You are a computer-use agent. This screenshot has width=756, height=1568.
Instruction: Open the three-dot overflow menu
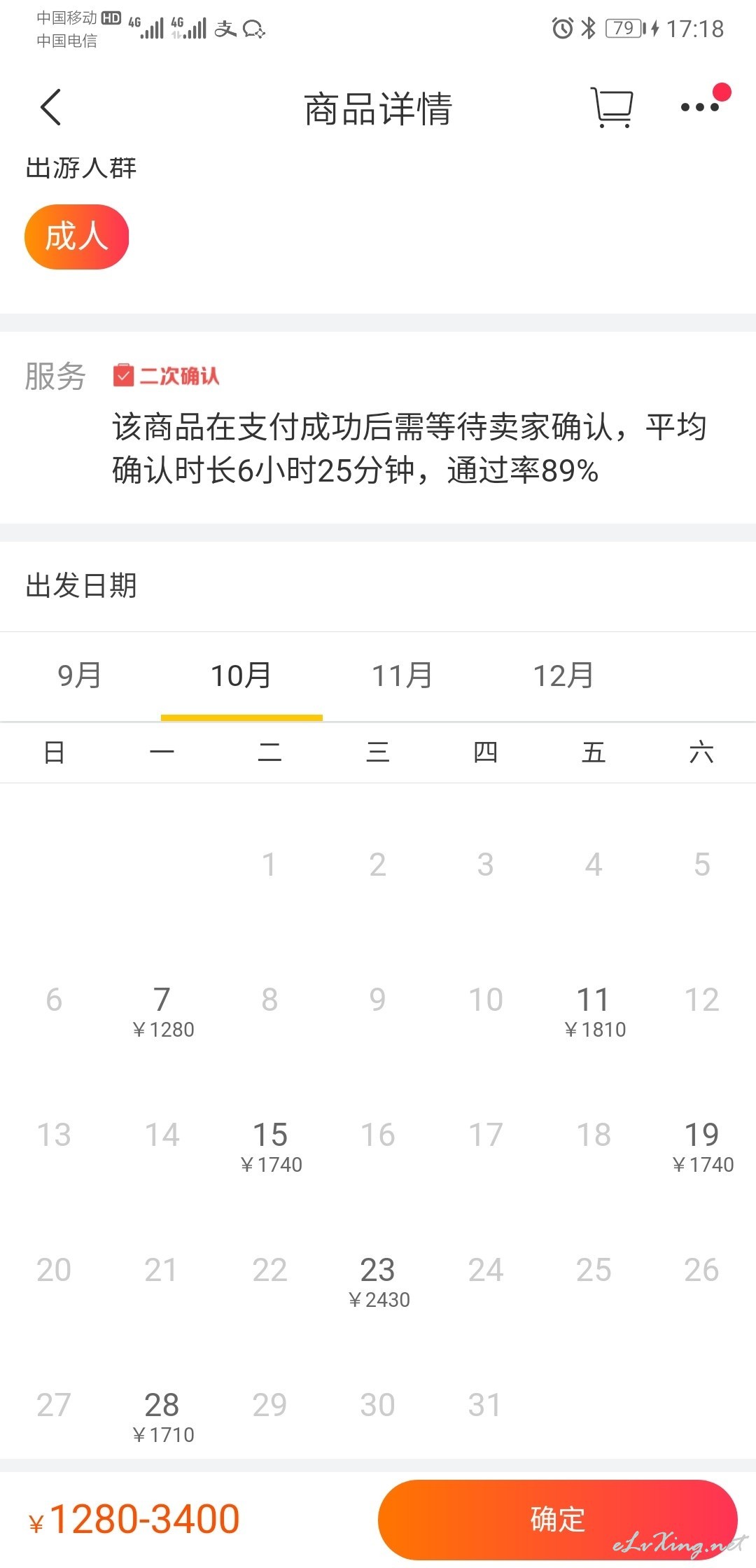click(700, 107)
